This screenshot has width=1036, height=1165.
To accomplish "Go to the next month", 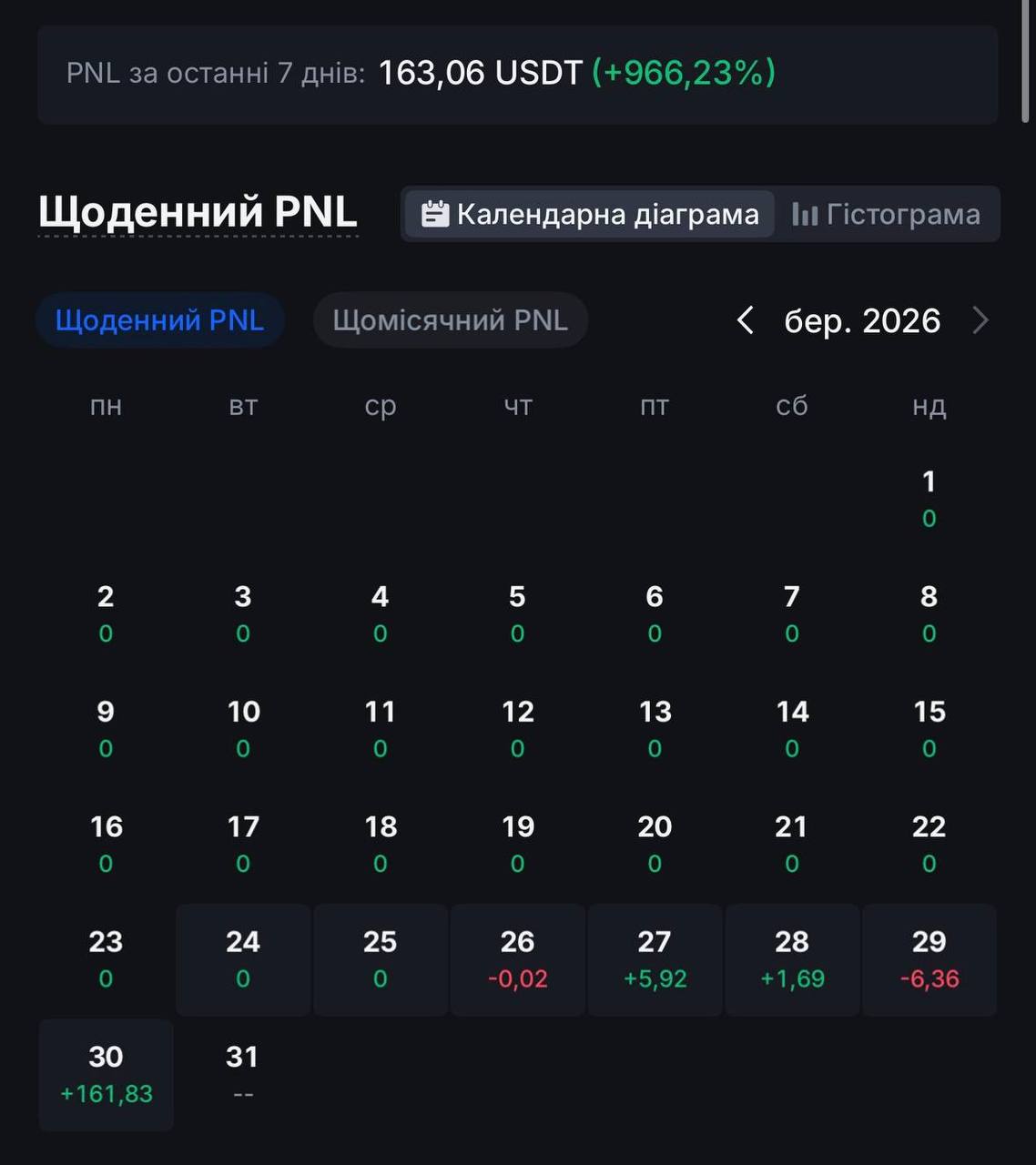I will [980, 320].
